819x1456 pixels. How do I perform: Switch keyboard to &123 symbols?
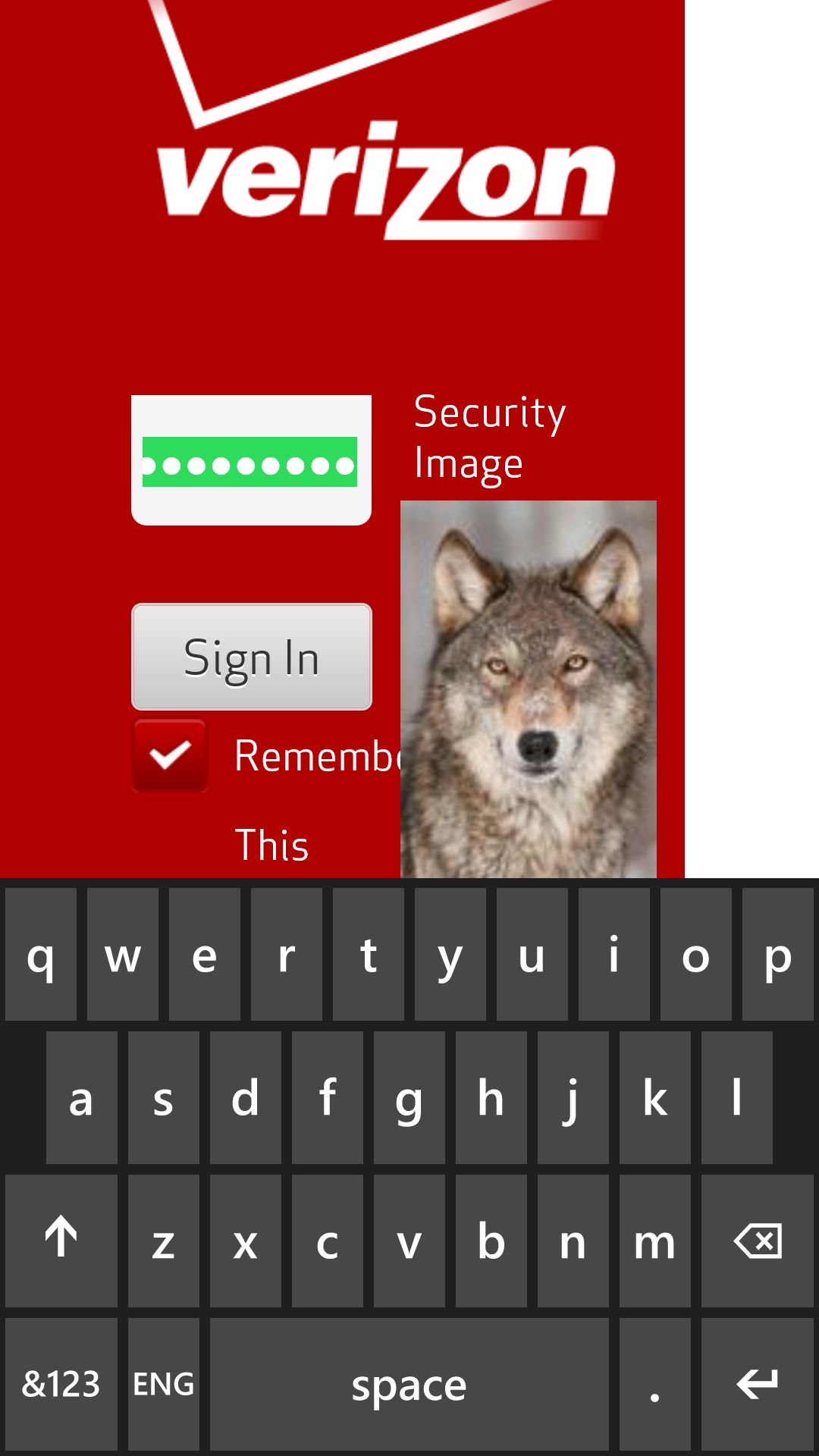(x=61, y=1384)
